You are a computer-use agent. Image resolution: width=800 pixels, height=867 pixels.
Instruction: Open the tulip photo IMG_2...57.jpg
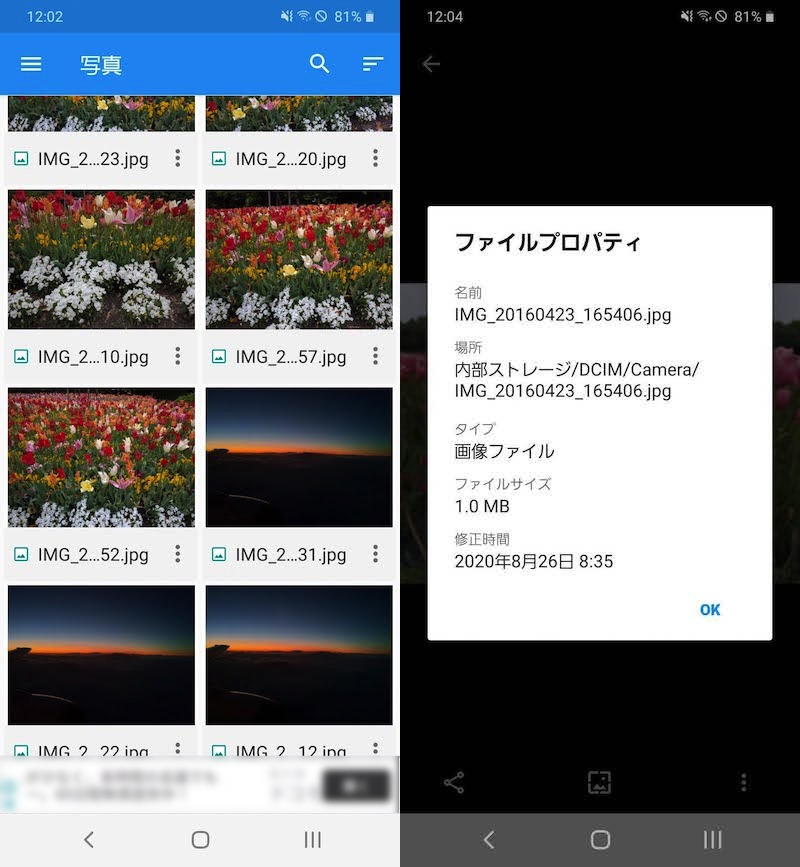tap(299, 260)
